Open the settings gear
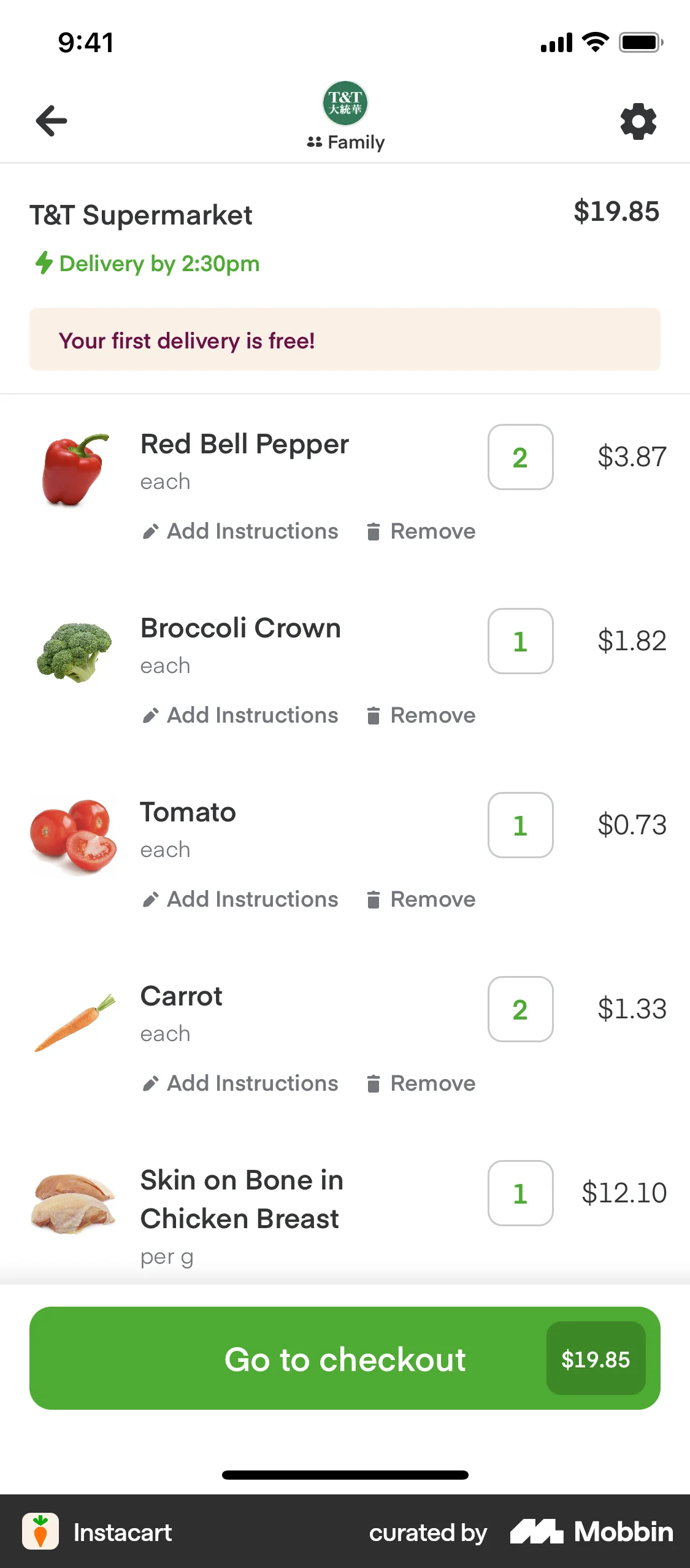Image resolution: width=690 pixels, height=1568 pixels. click(x=638, y=121)
